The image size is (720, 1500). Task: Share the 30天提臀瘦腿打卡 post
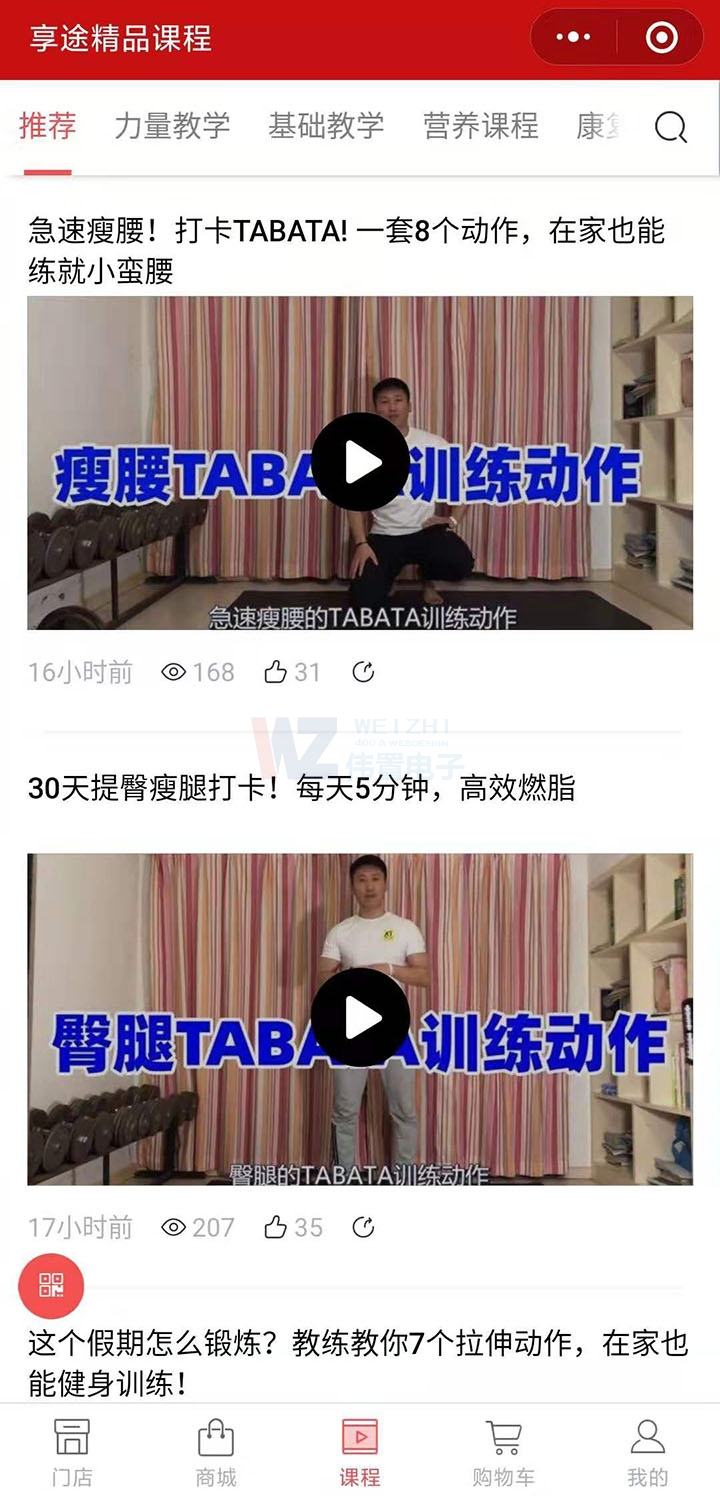coord(363,1228)
